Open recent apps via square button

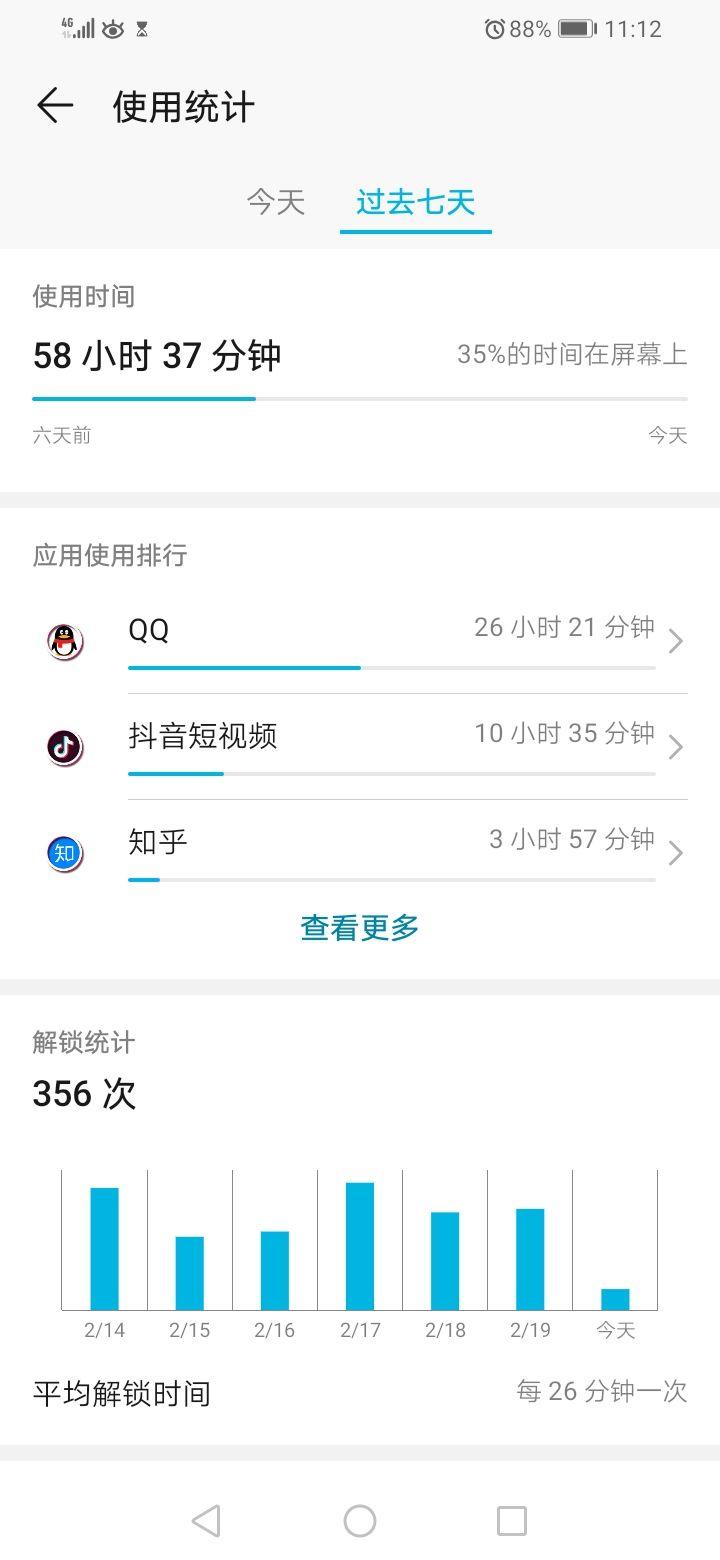tap(512, 1521)
